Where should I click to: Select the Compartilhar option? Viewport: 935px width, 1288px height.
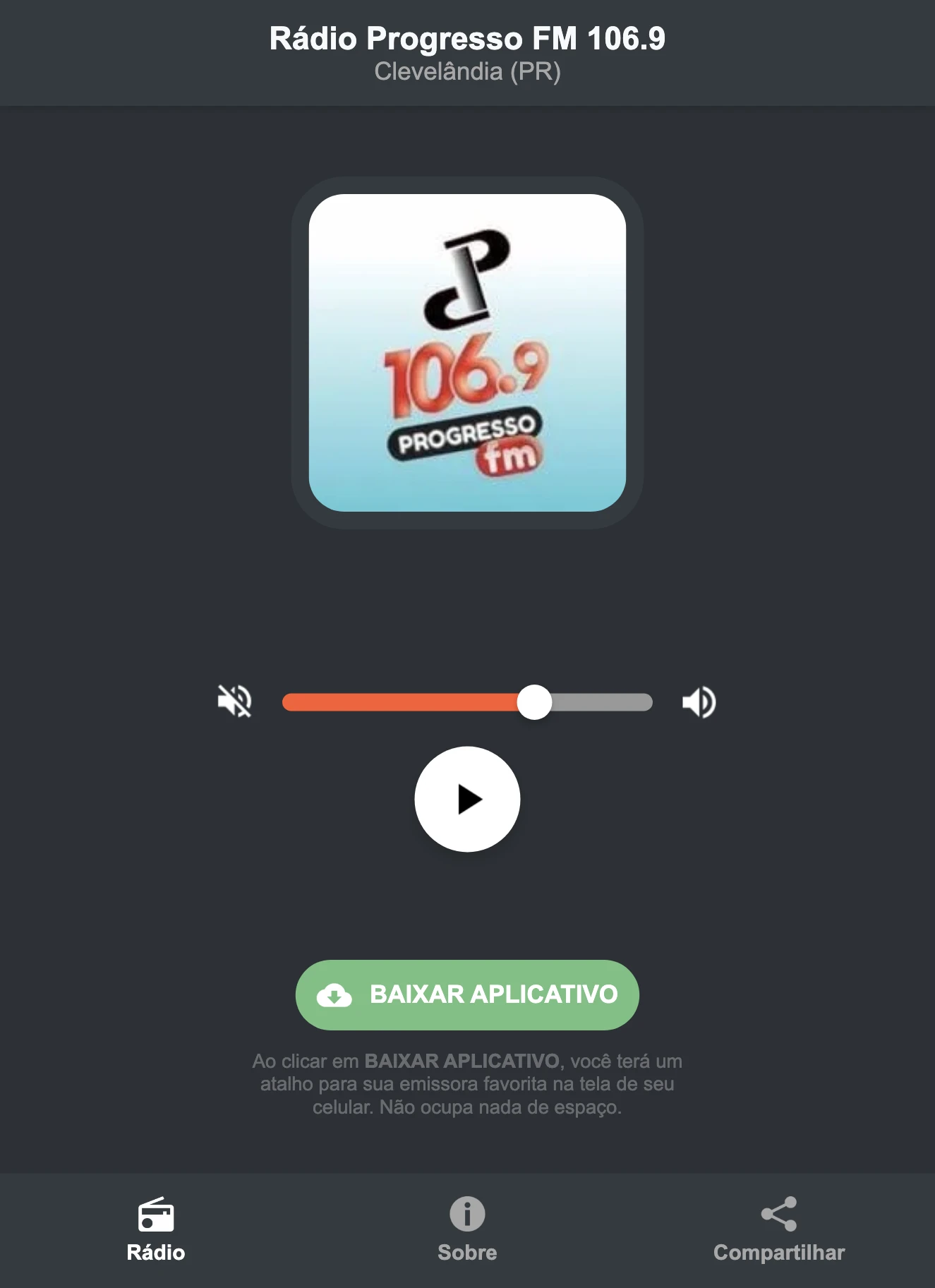[779, 1232]
